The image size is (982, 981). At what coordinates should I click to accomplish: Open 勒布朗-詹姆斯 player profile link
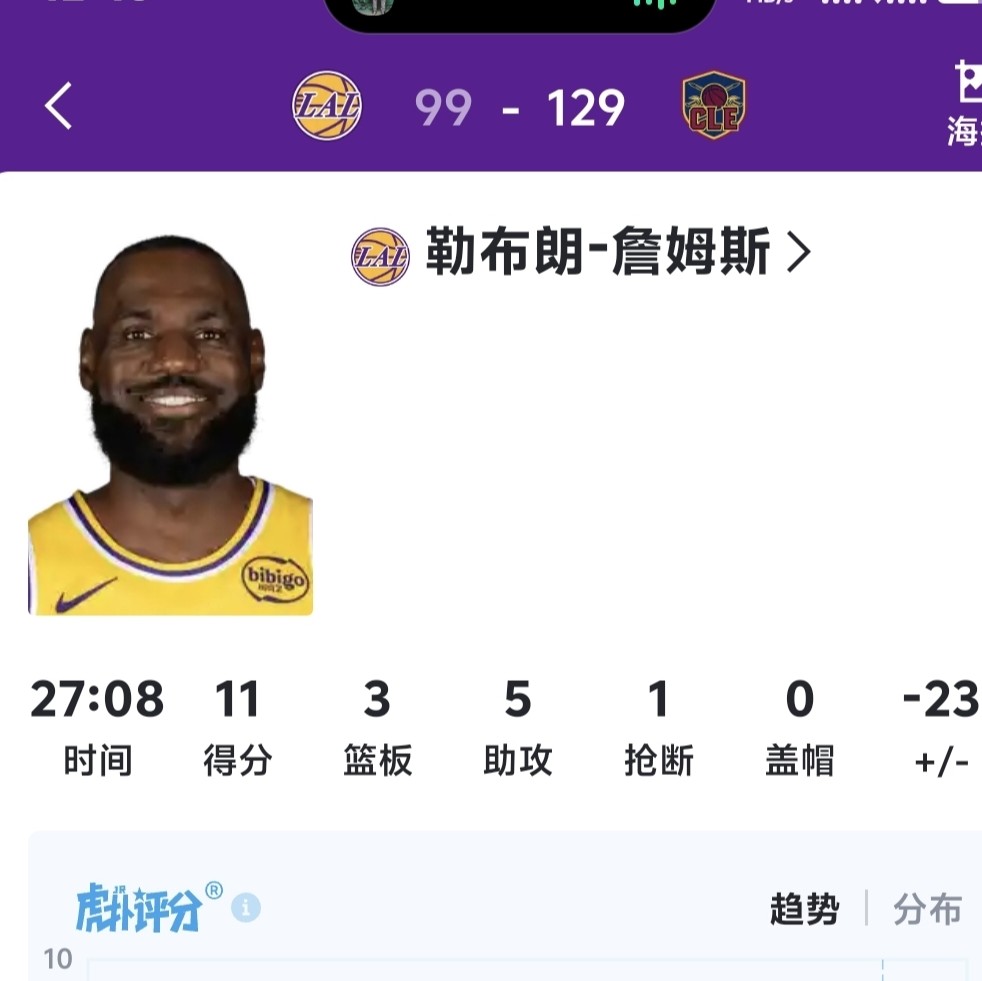tap(598, 254)
